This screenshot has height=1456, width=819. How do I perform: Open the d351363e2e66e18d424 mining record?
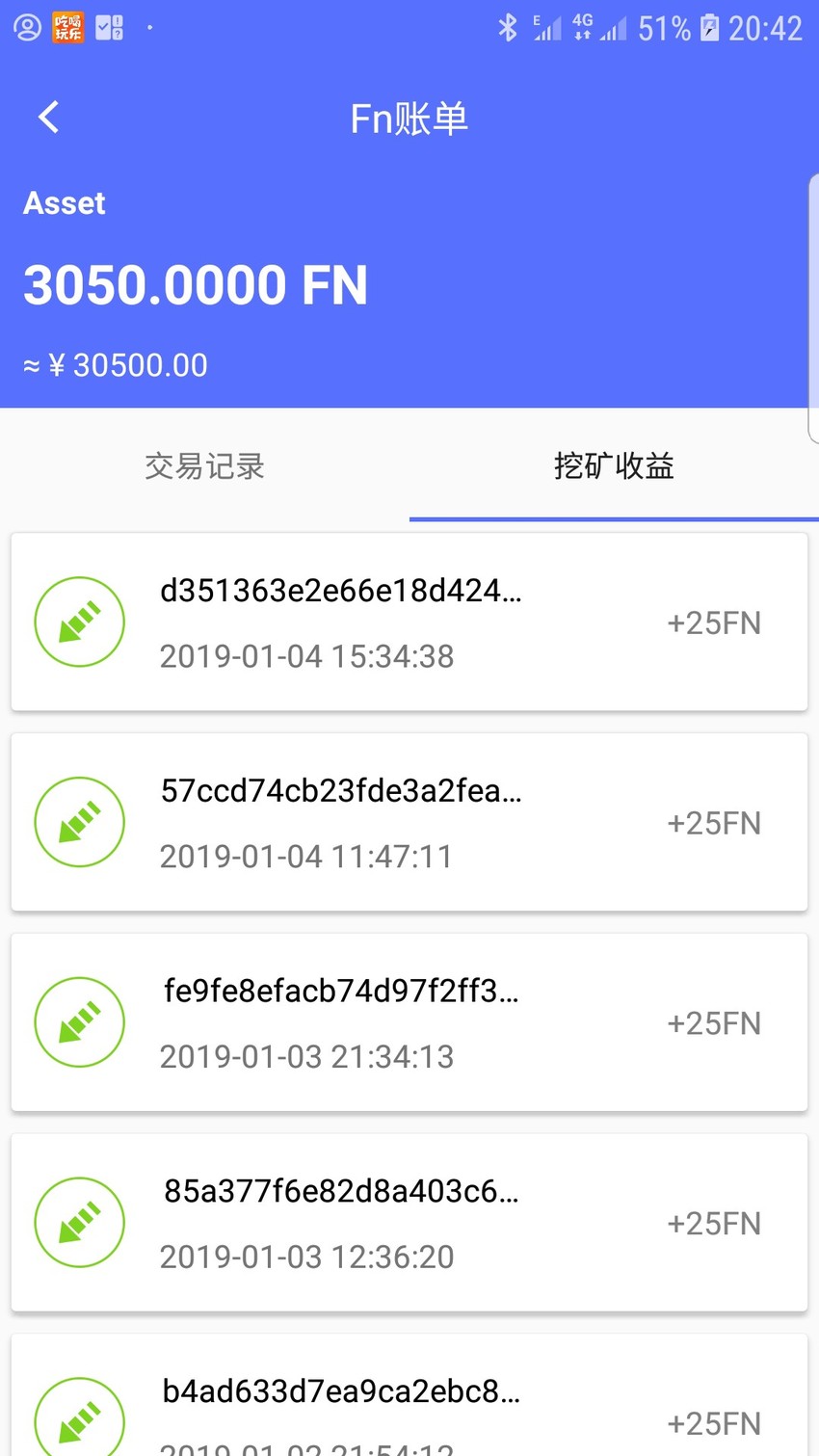point(409,622)
